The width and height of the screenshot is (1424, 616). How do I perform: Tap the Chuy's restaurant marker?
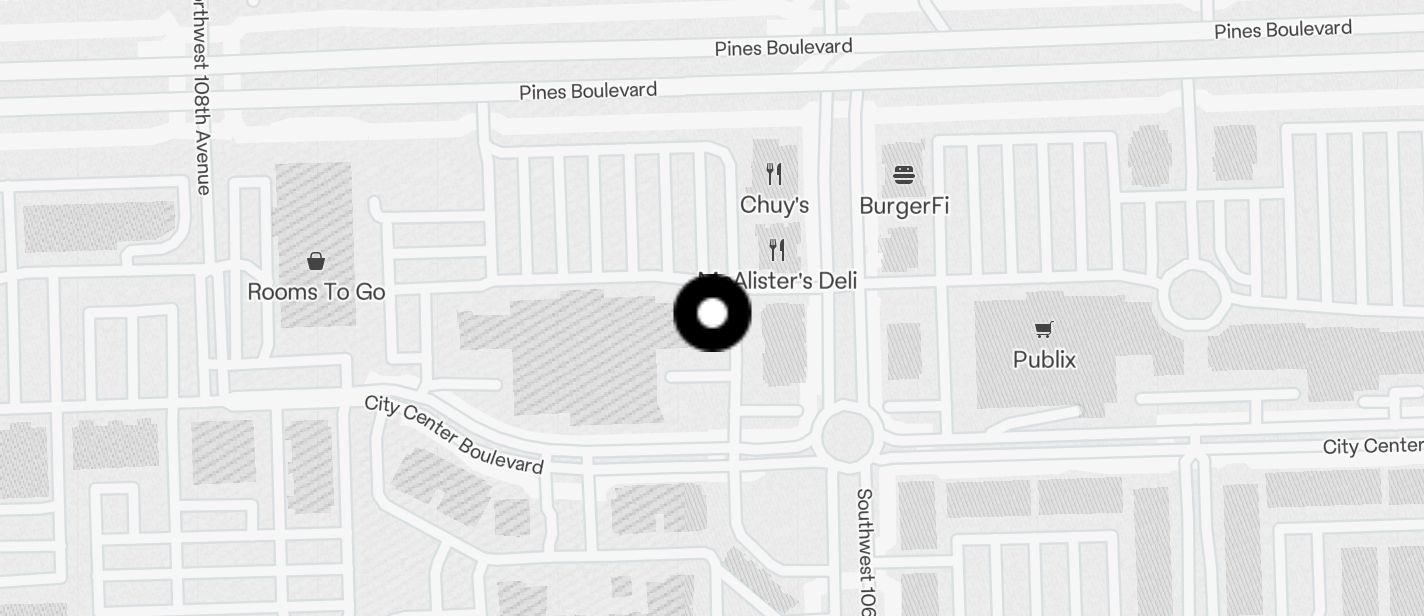(x=774, y=175)
